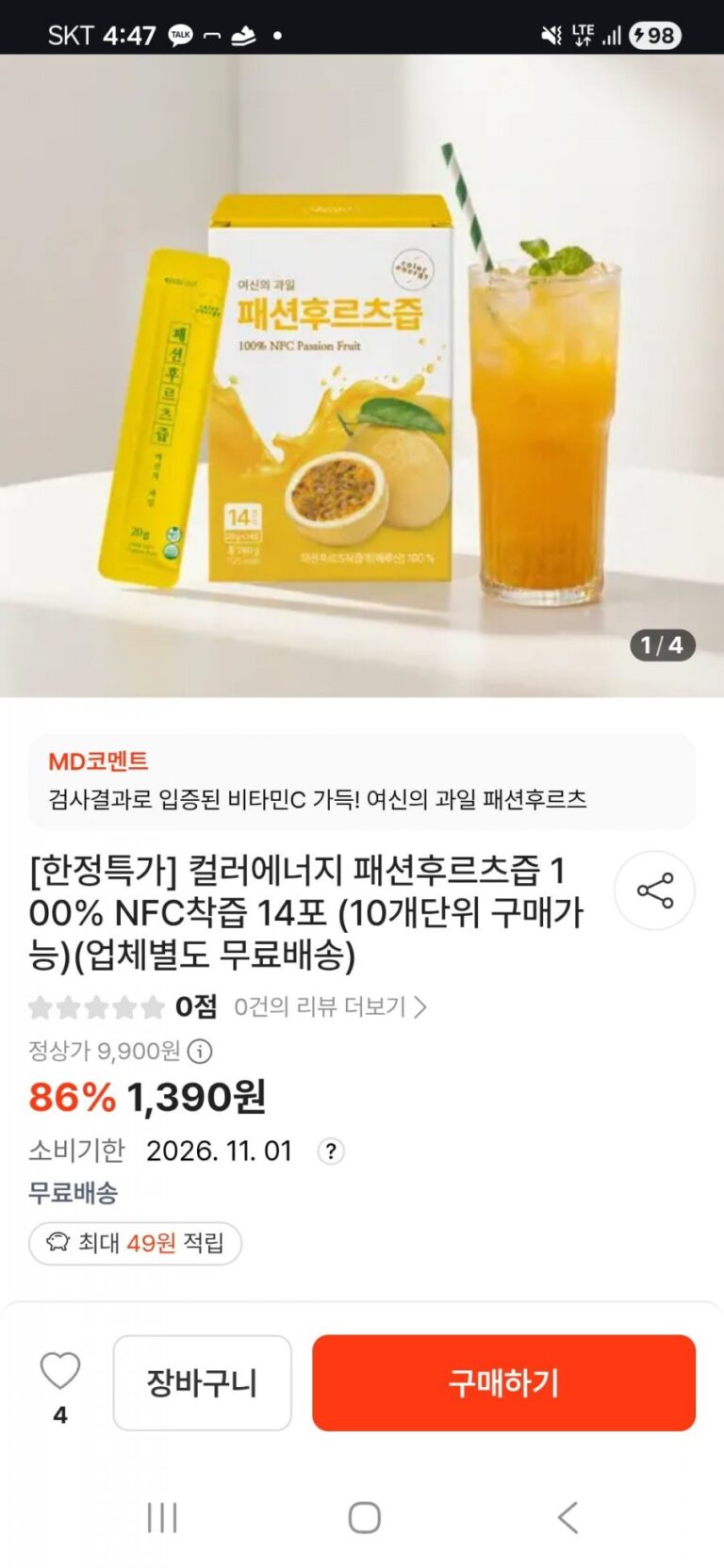Viewport: 724px width, 1568px height.
Task: Go to the system home screen
Action: (x=364, y=1517)
